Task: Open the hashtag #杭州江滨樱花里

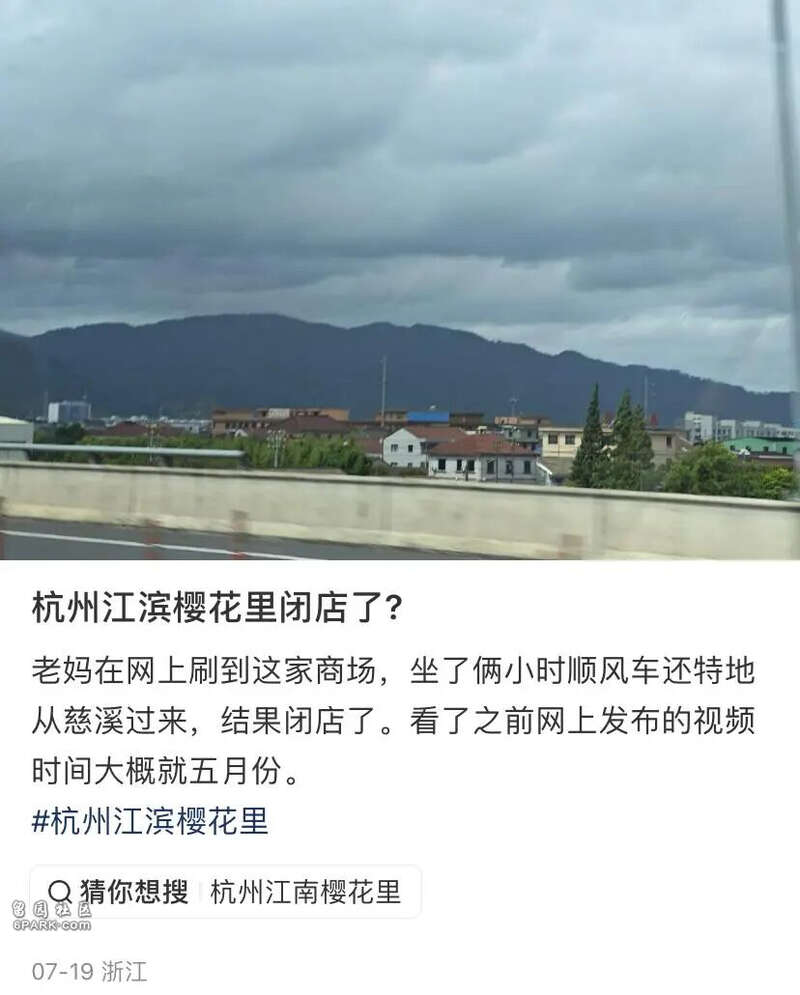Action: [x=150, y=821]
